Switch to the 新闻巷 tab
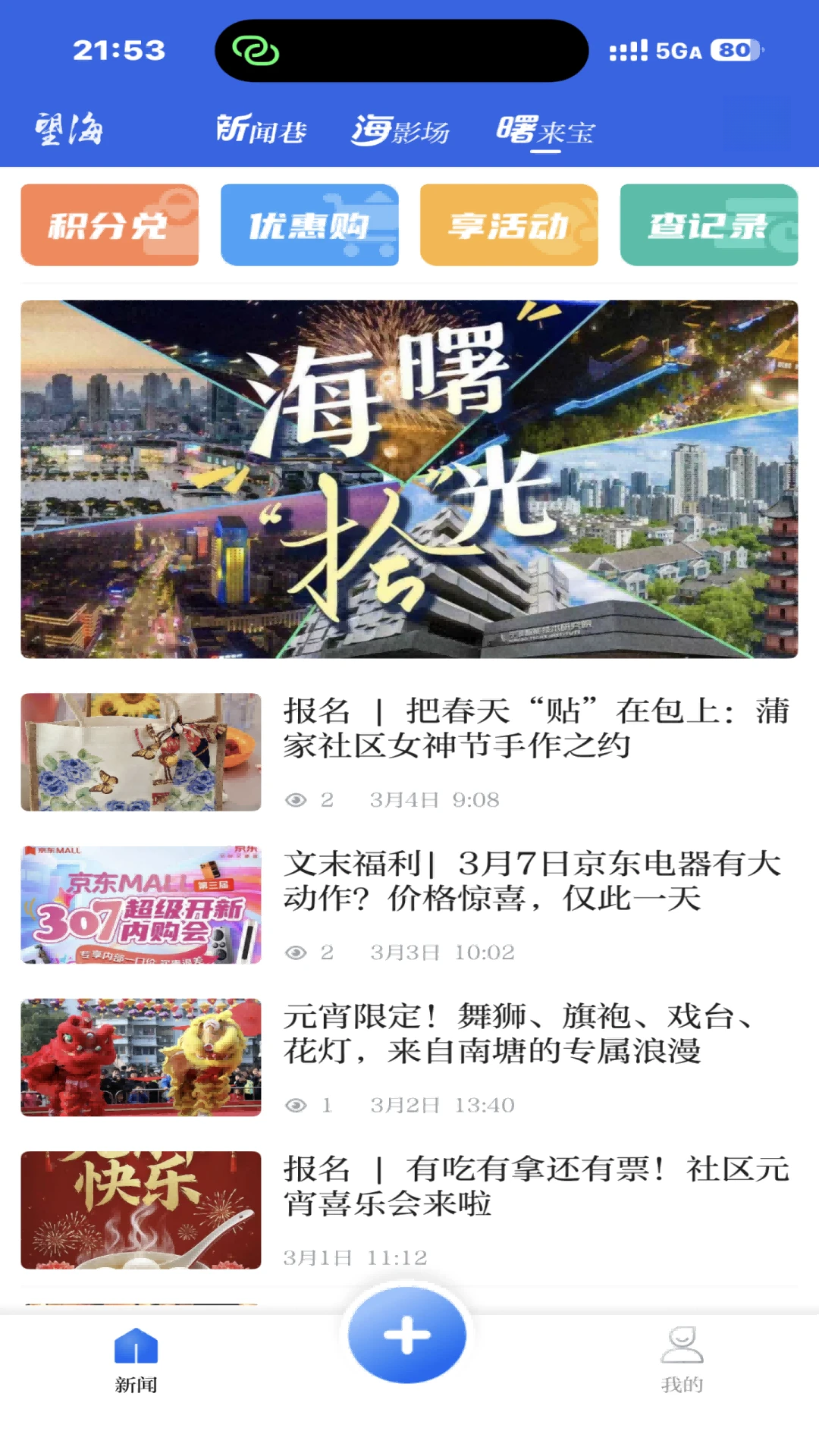 [261, 130]
